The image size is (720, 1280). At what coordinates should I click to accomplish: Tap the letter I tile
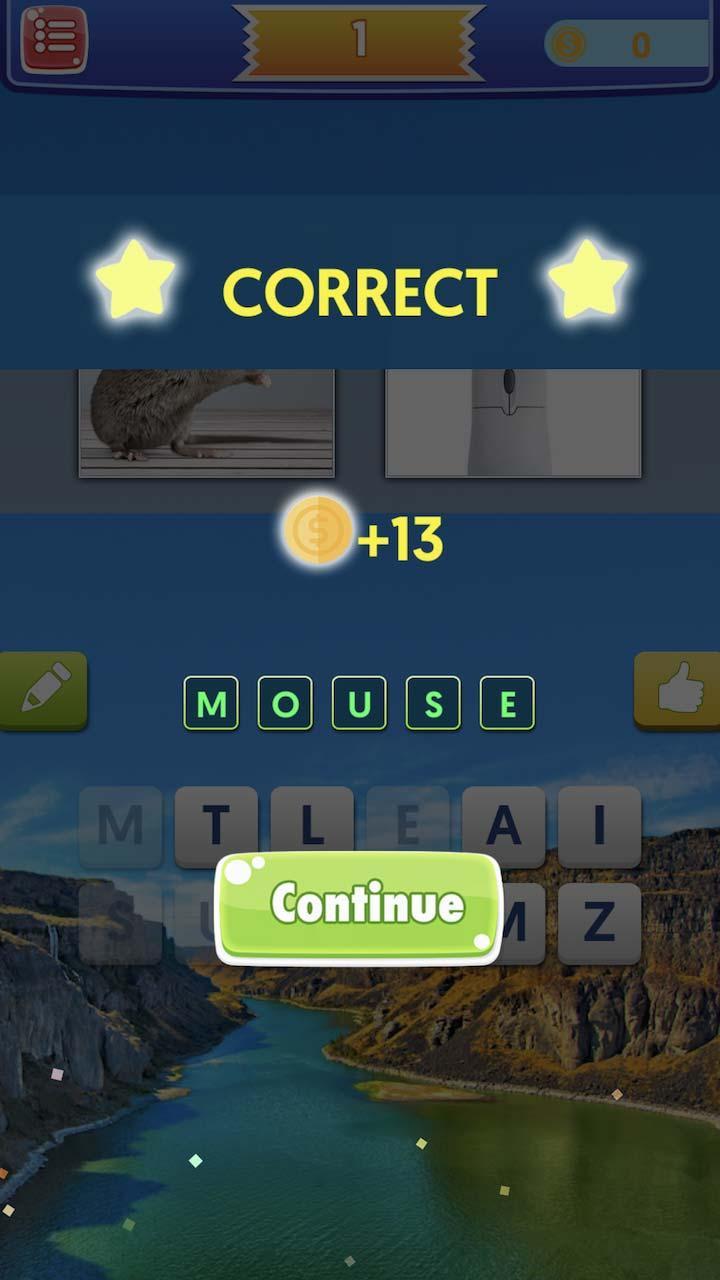click(x=599, y=826)
